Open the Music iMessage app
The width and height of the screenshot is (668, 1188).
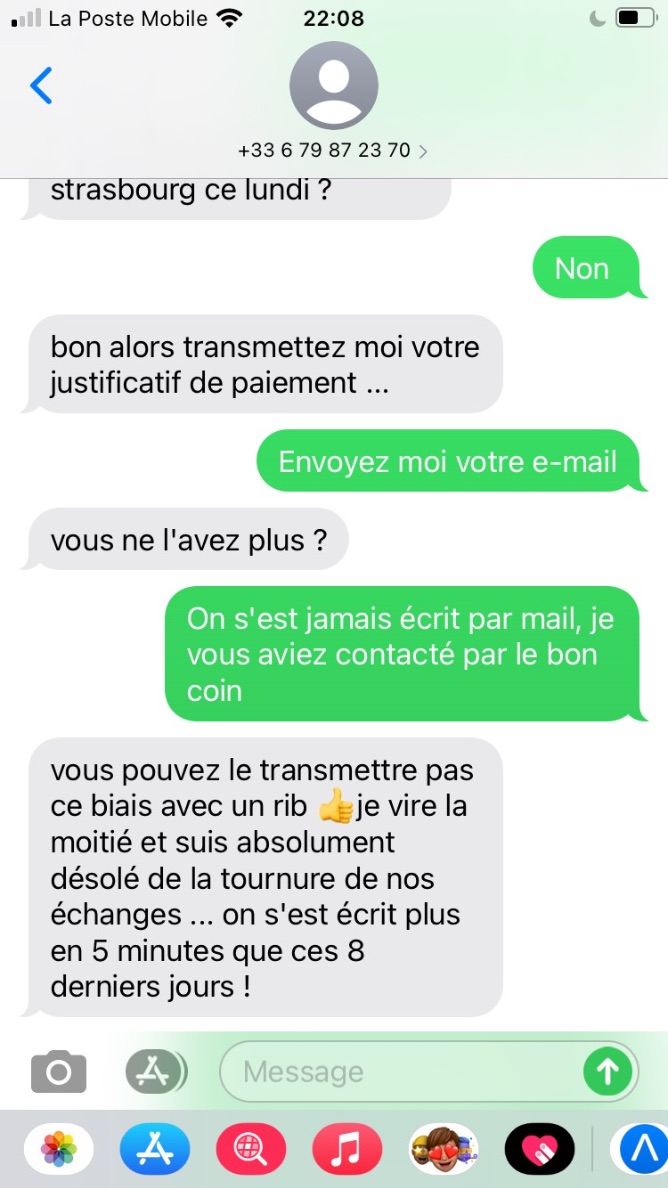[x=347, y=1149]
